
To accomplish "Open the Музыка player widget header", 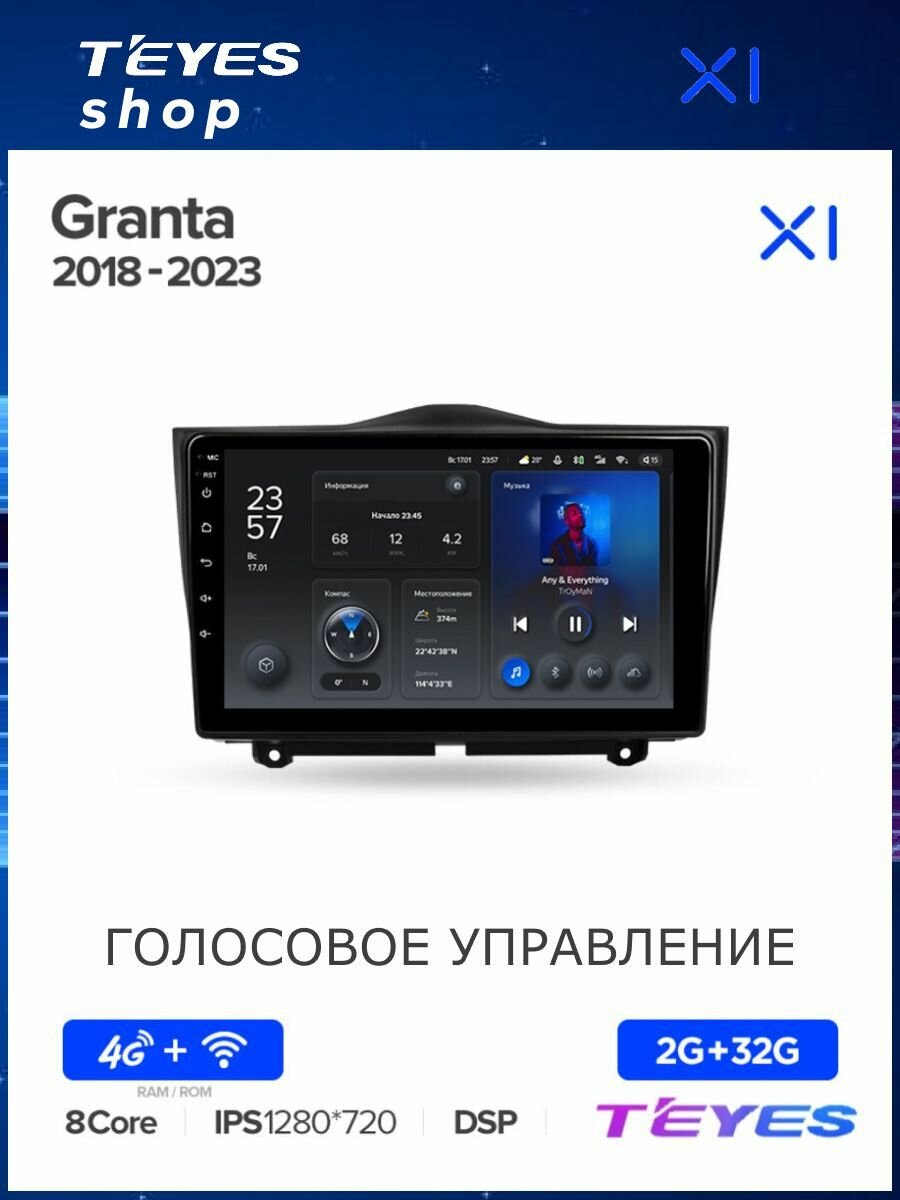I will (517, 485).
